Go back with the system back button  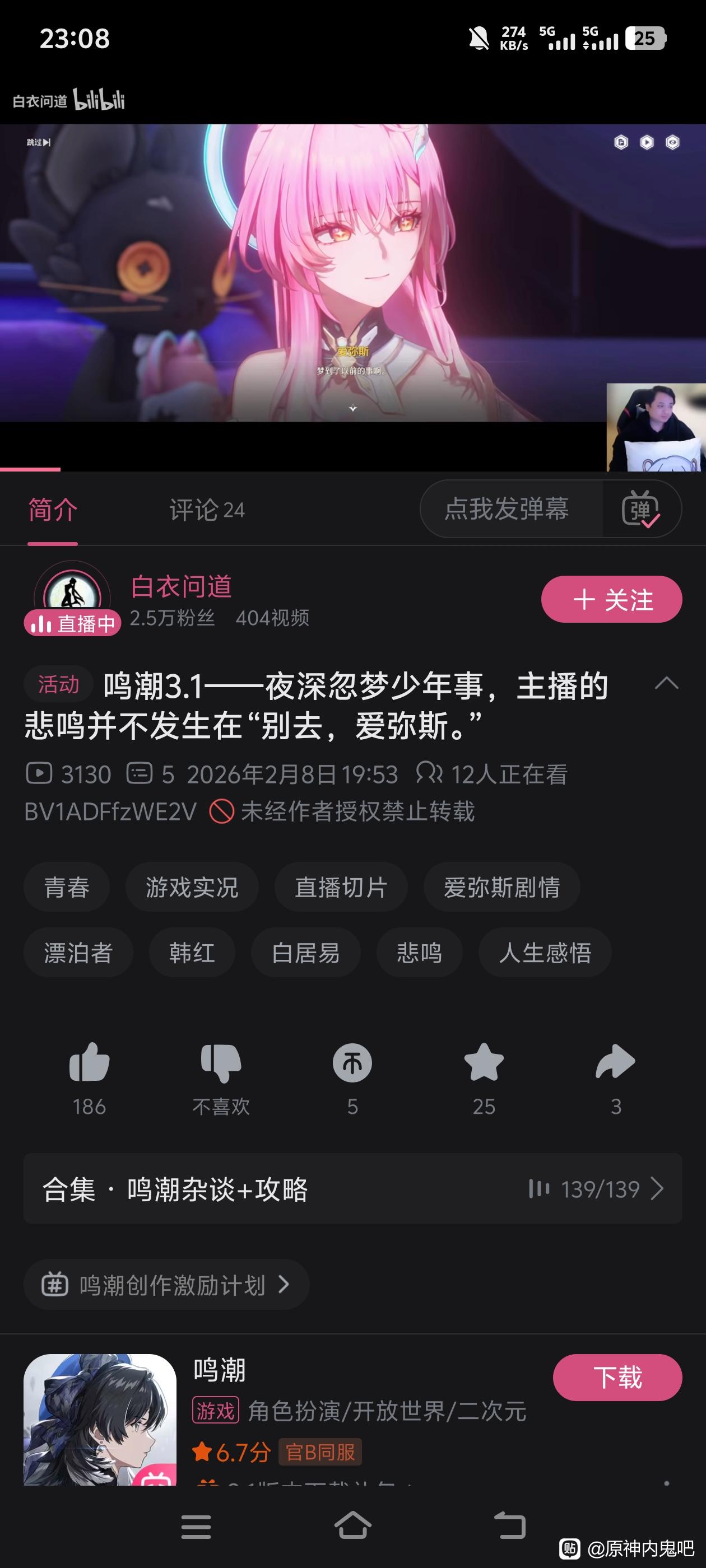509,1527
